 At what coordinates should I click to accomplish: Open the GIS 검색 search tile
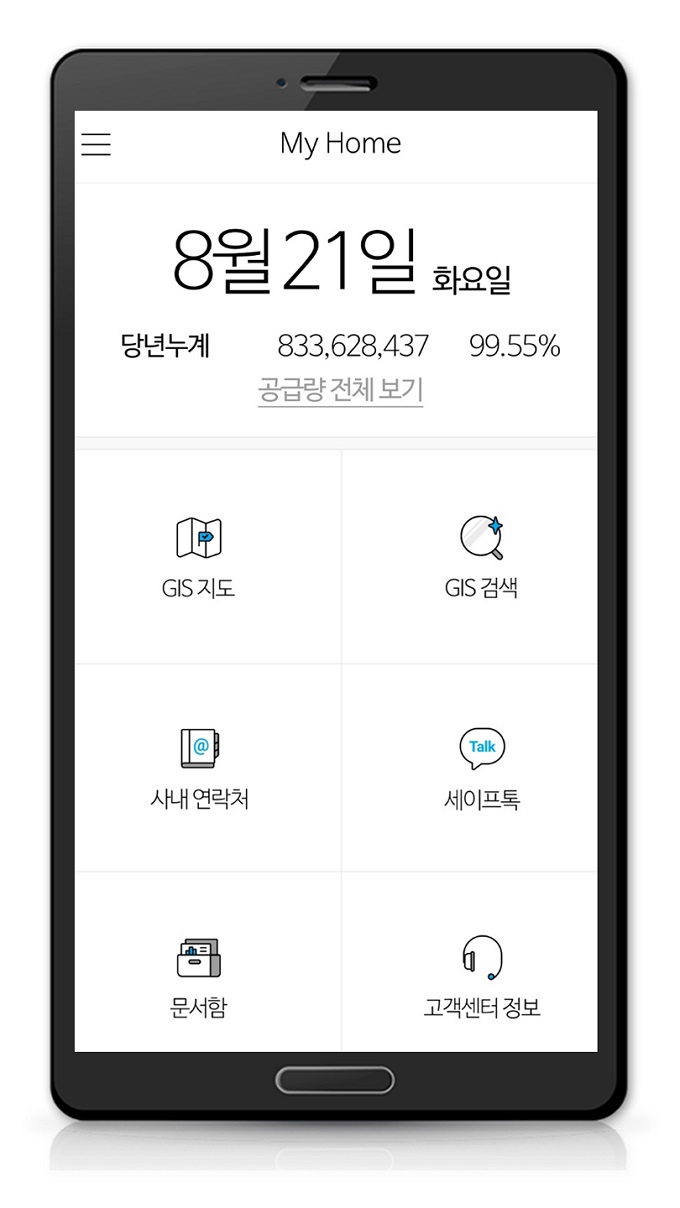pyautogui.click(x=481, y=558)
